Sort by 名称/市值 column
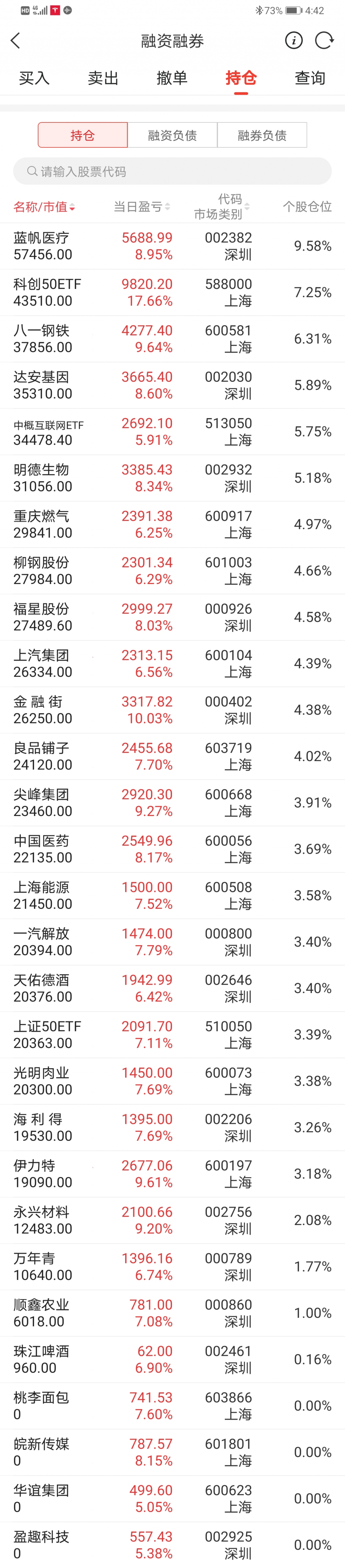Viewport: 345px width, 1568px height. (x=44, y=207)
